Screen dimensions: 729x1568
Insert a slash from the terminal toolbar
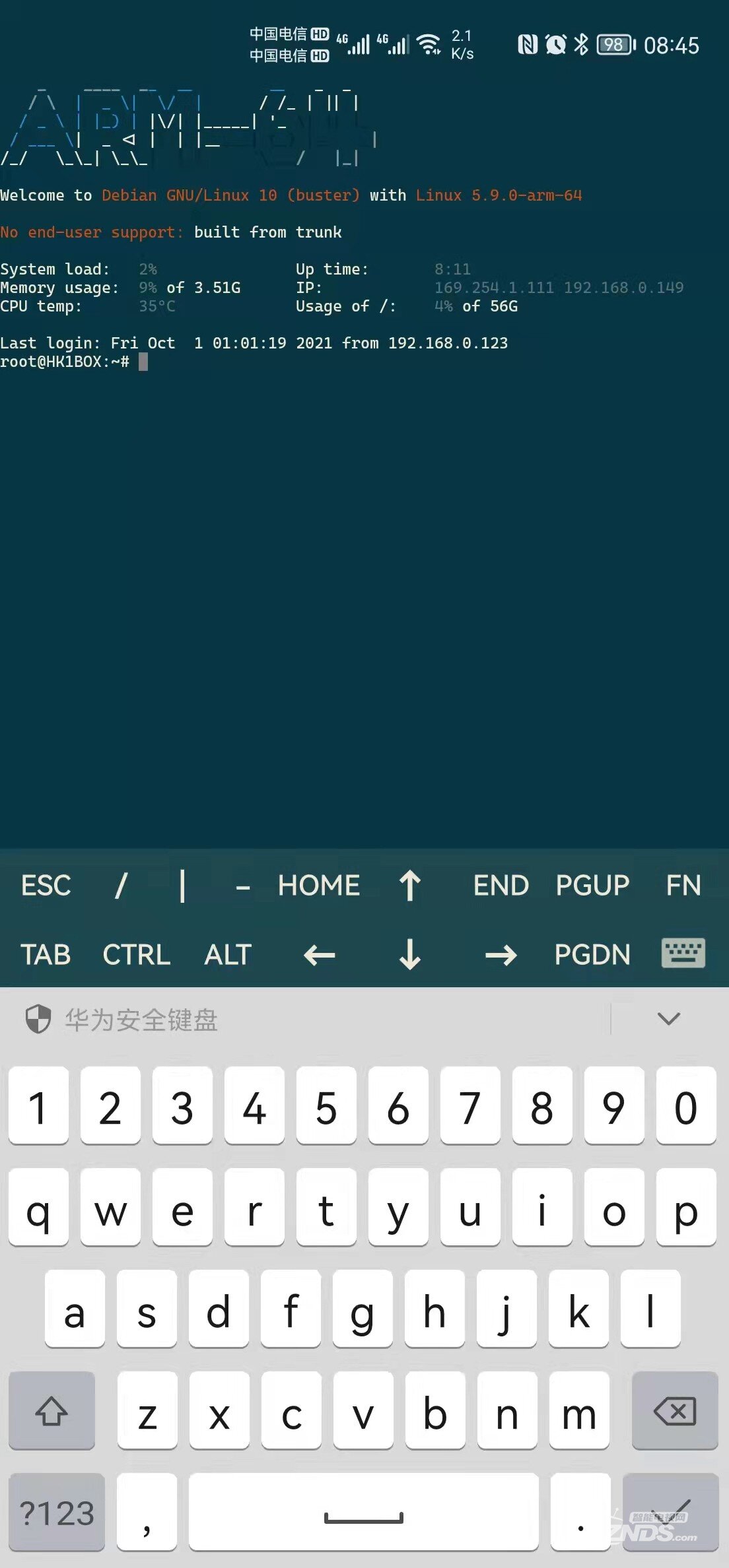121,886
